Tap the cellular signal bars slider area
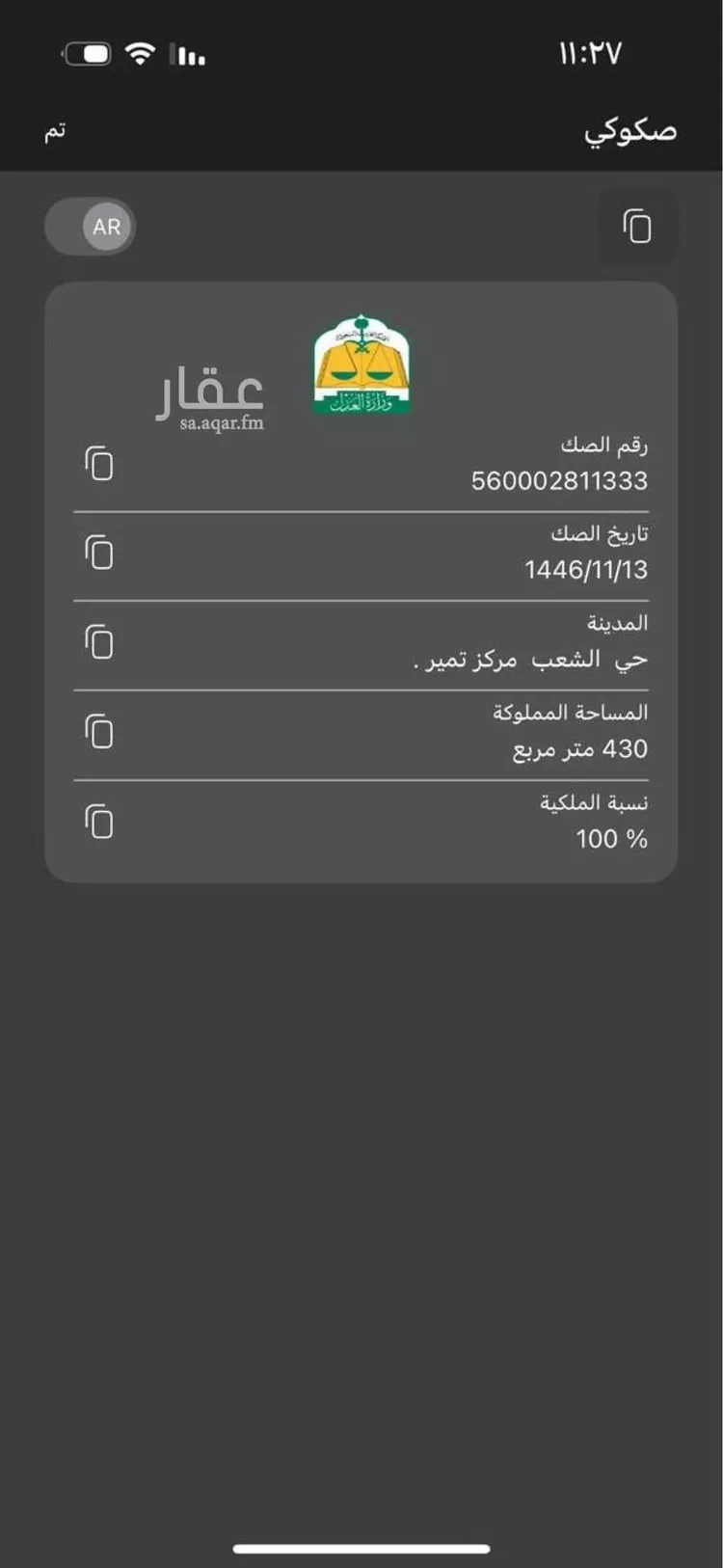723x1568 pixels. [187, 53]
